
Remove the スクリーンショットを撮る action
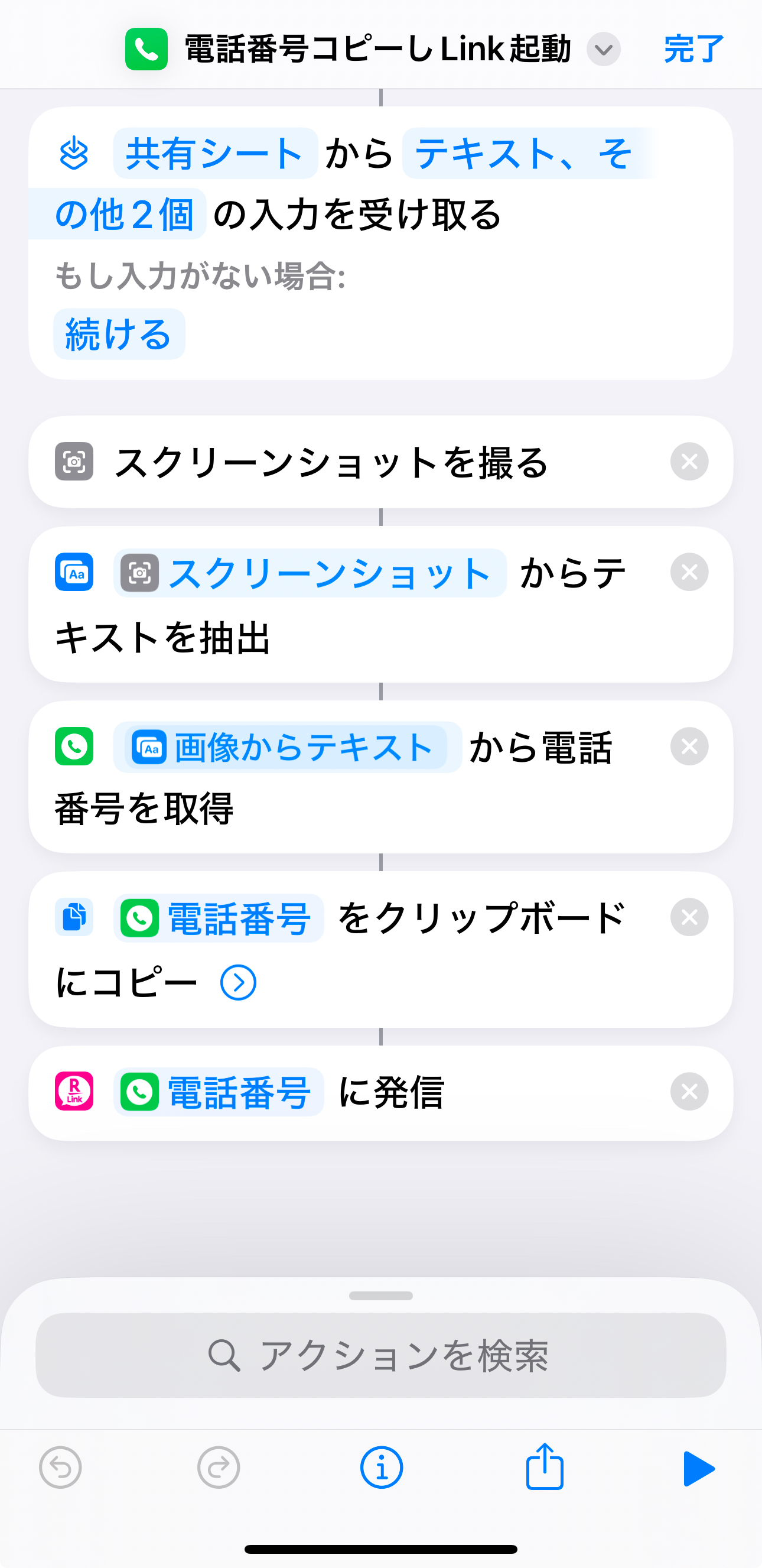click(689, 462)
